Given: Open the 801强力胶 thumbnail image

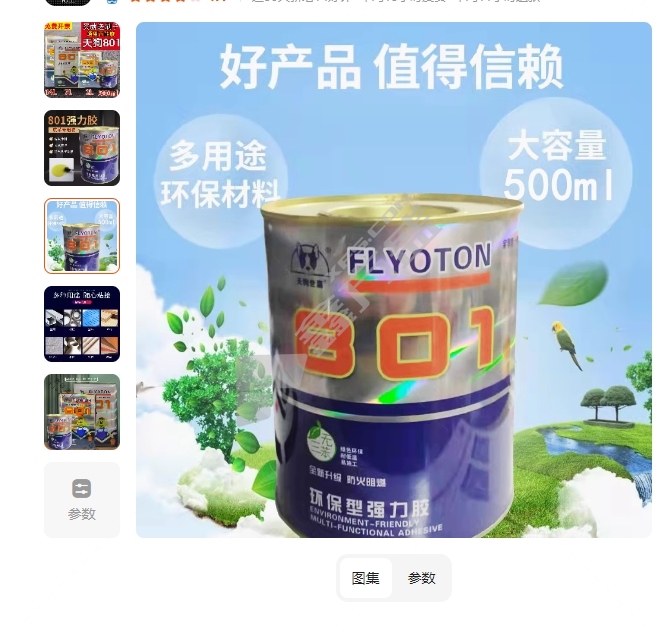Looking at the screenshot, I should pos(82,148).
